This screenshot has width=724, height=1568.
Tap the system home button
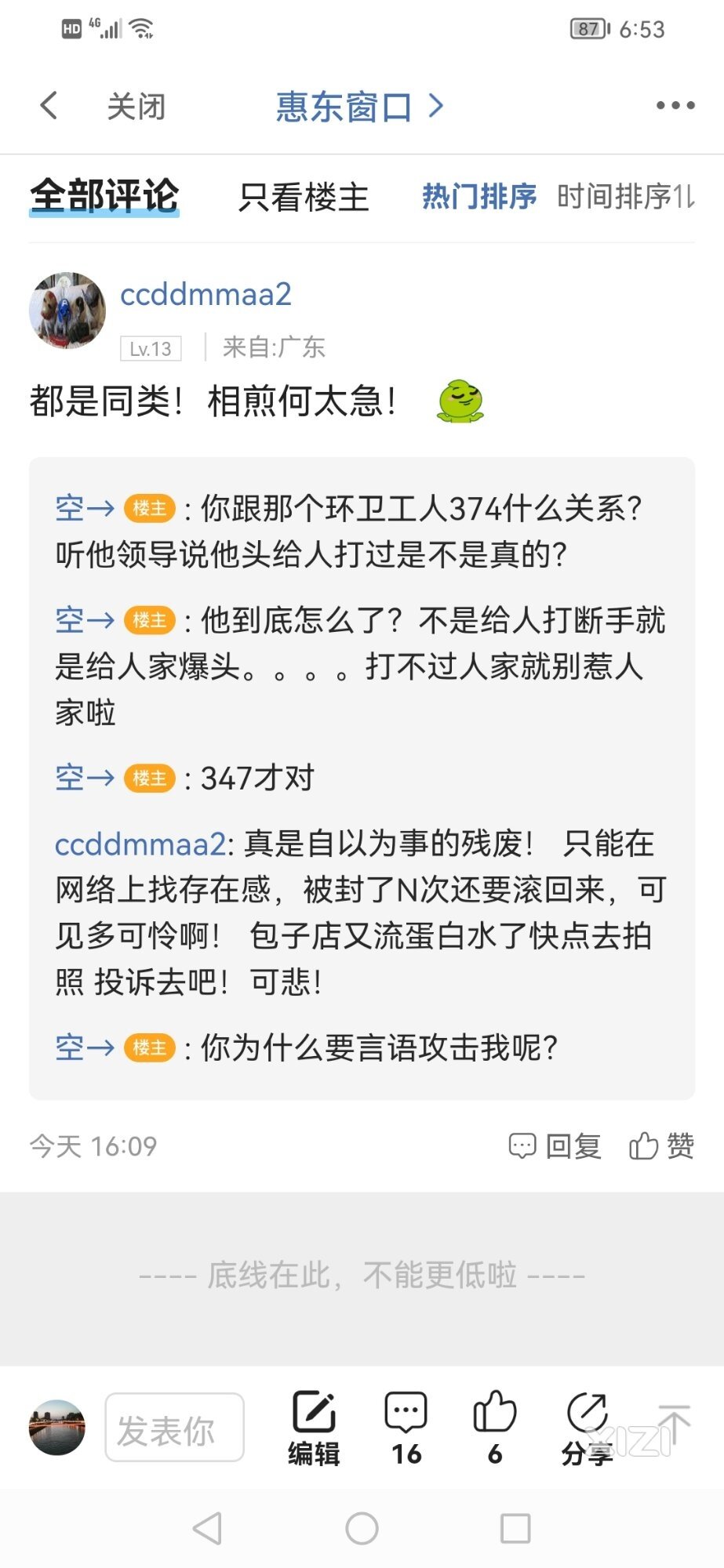pyautogui.click(x=362, y=1528)
